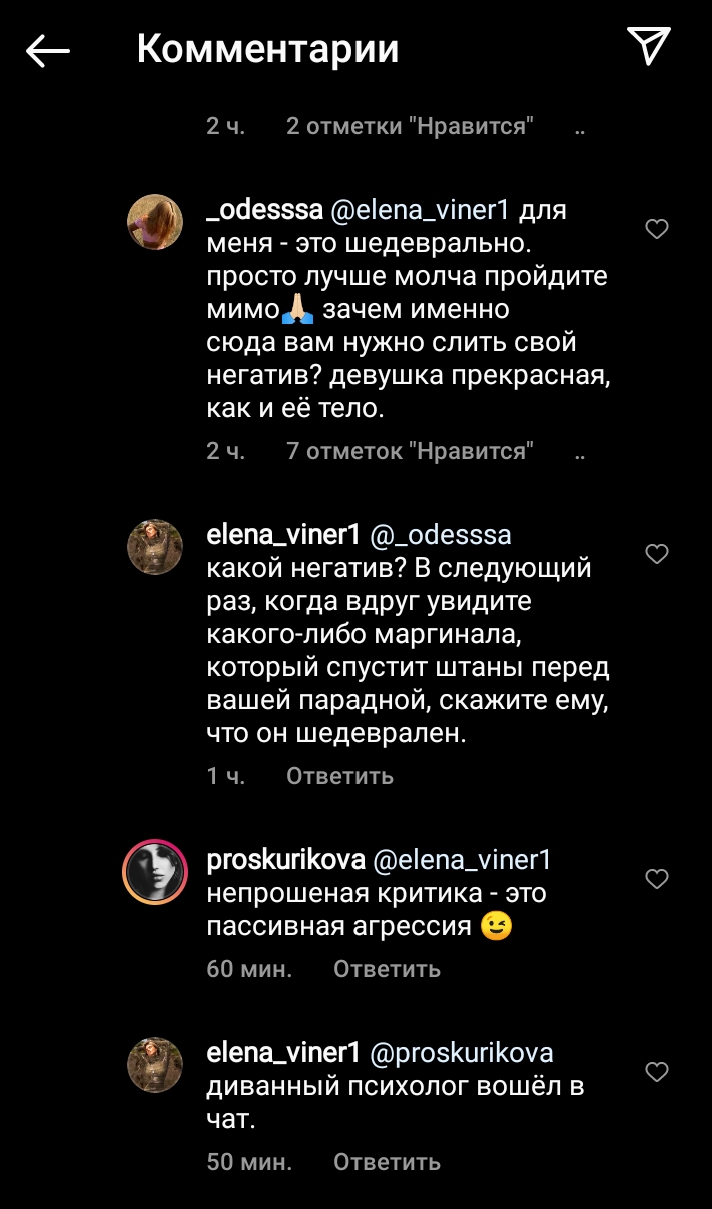712x1209 pixels.
Task: Open the proskurikova username
Action: pyautogui.click(x=284, y=860)
